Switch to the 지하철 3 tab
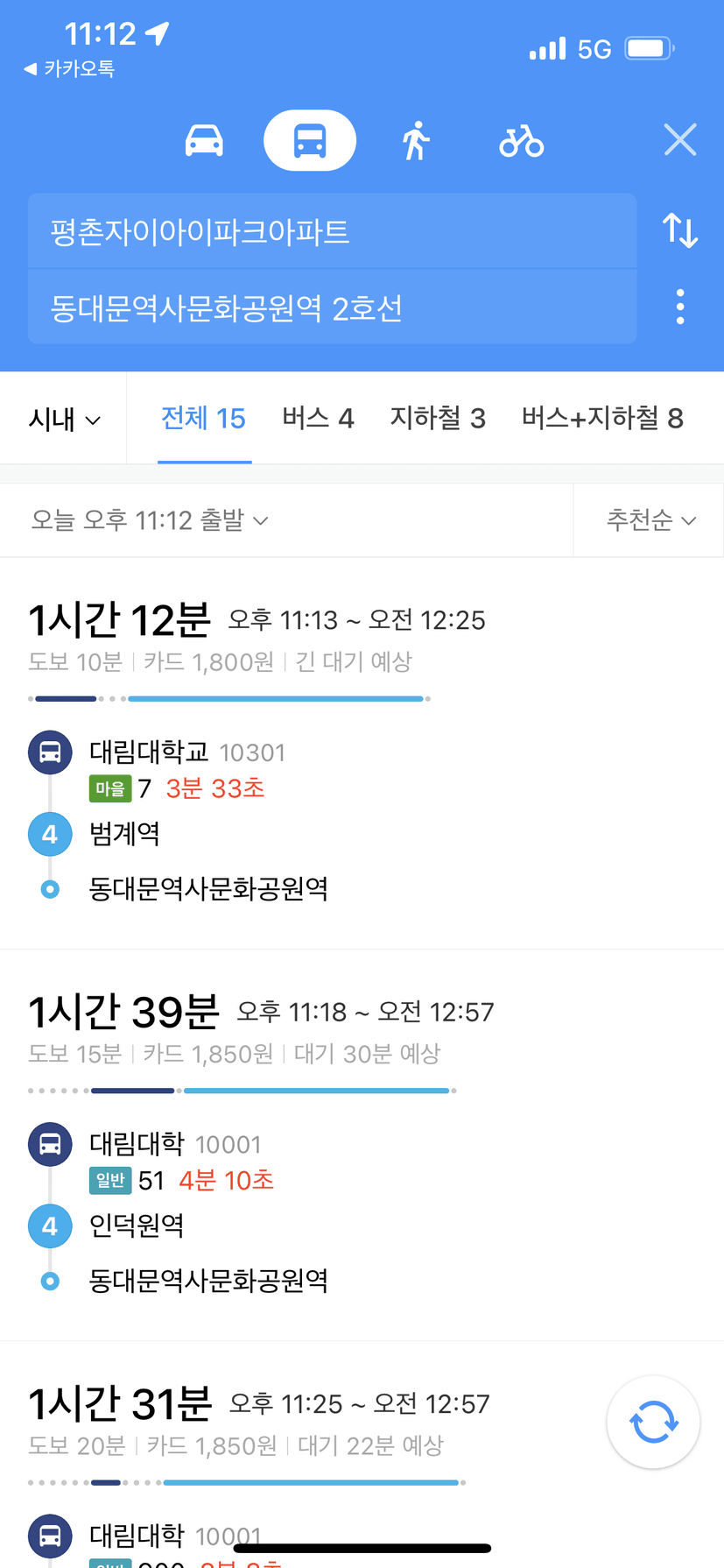 (438, 418)
